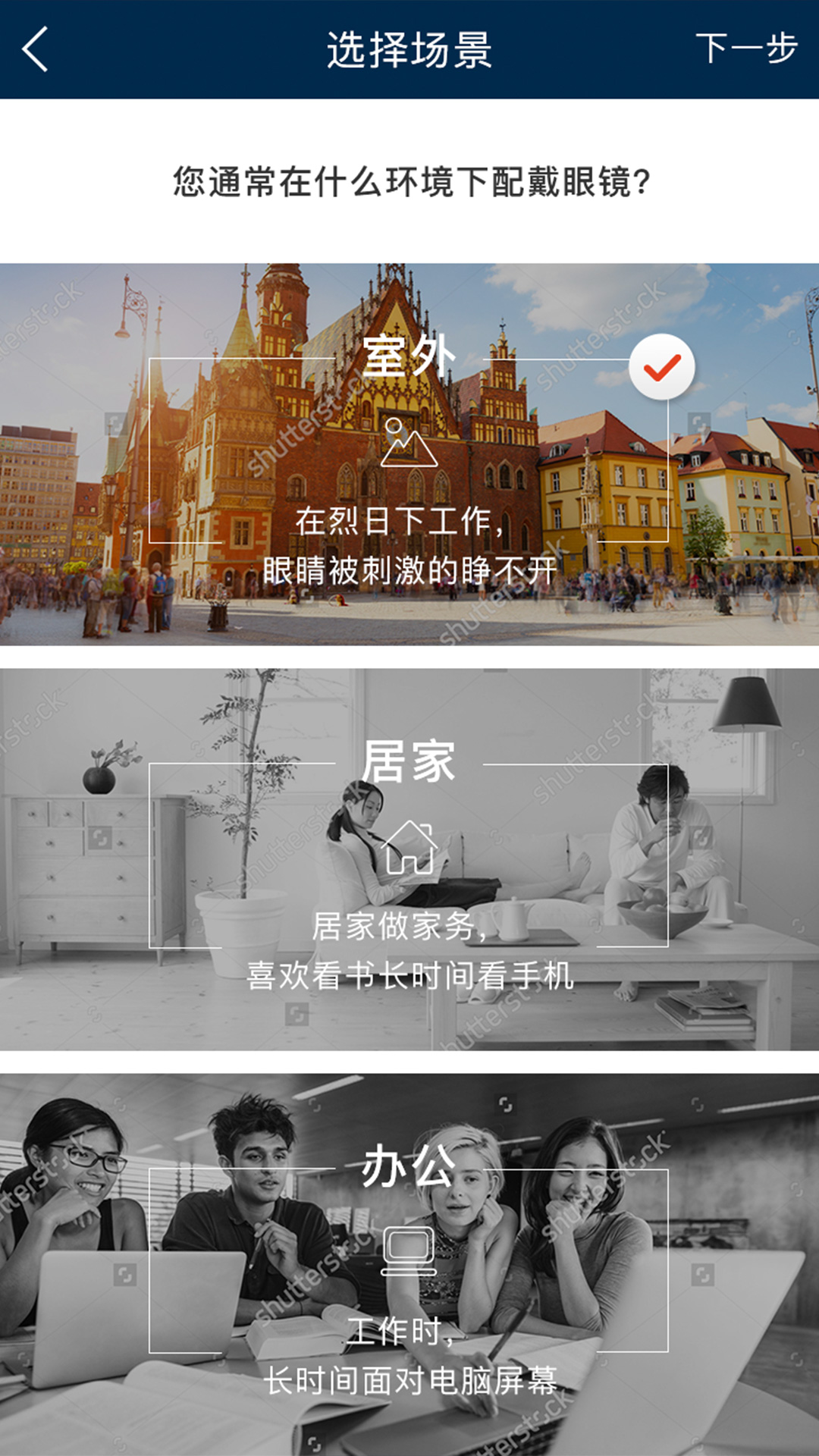
Task: Select the 居家 home scenario
Action: (409, 857)
